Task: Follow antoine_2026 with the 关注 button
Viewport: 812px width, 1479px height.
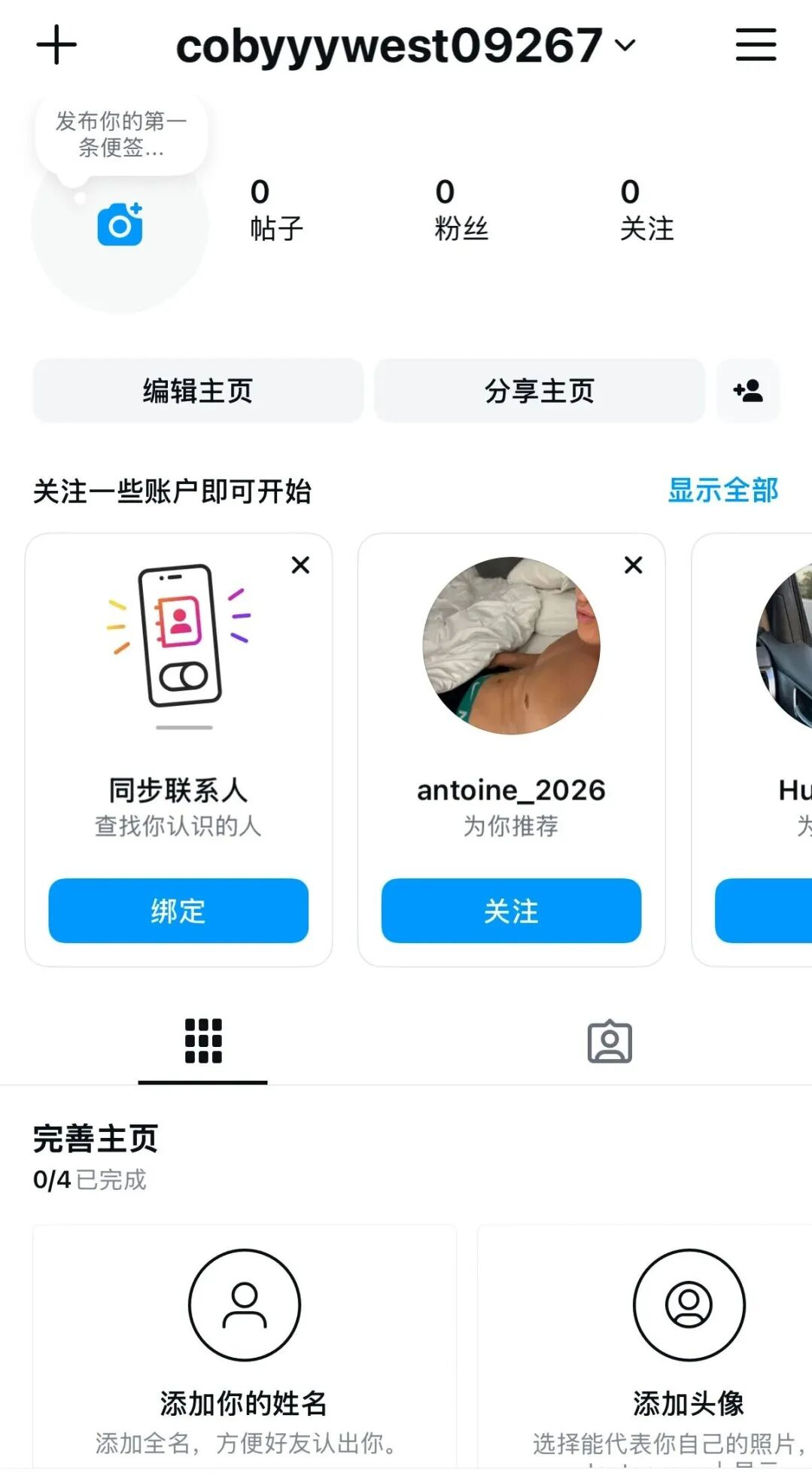Action: point(511,911)
